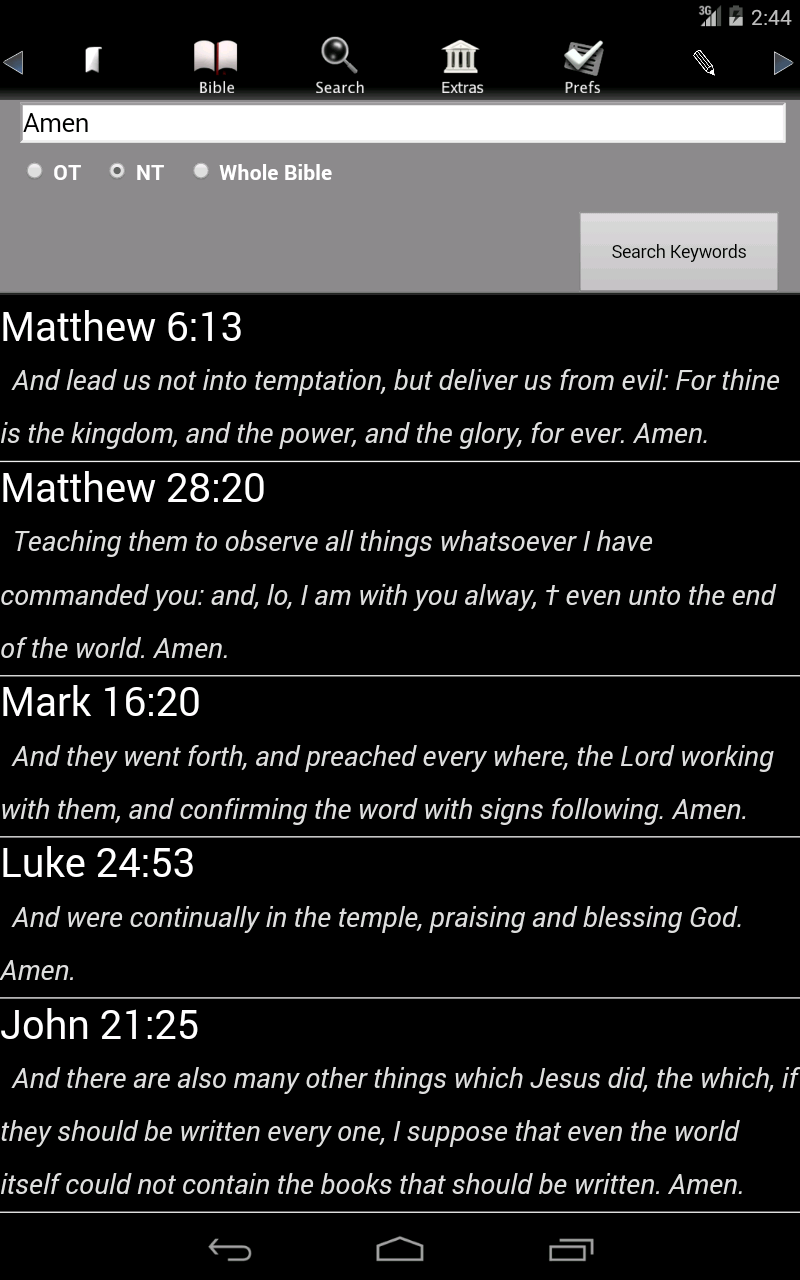
Task: Select the Search magnifier icon
Action: (x=339, y=62)
